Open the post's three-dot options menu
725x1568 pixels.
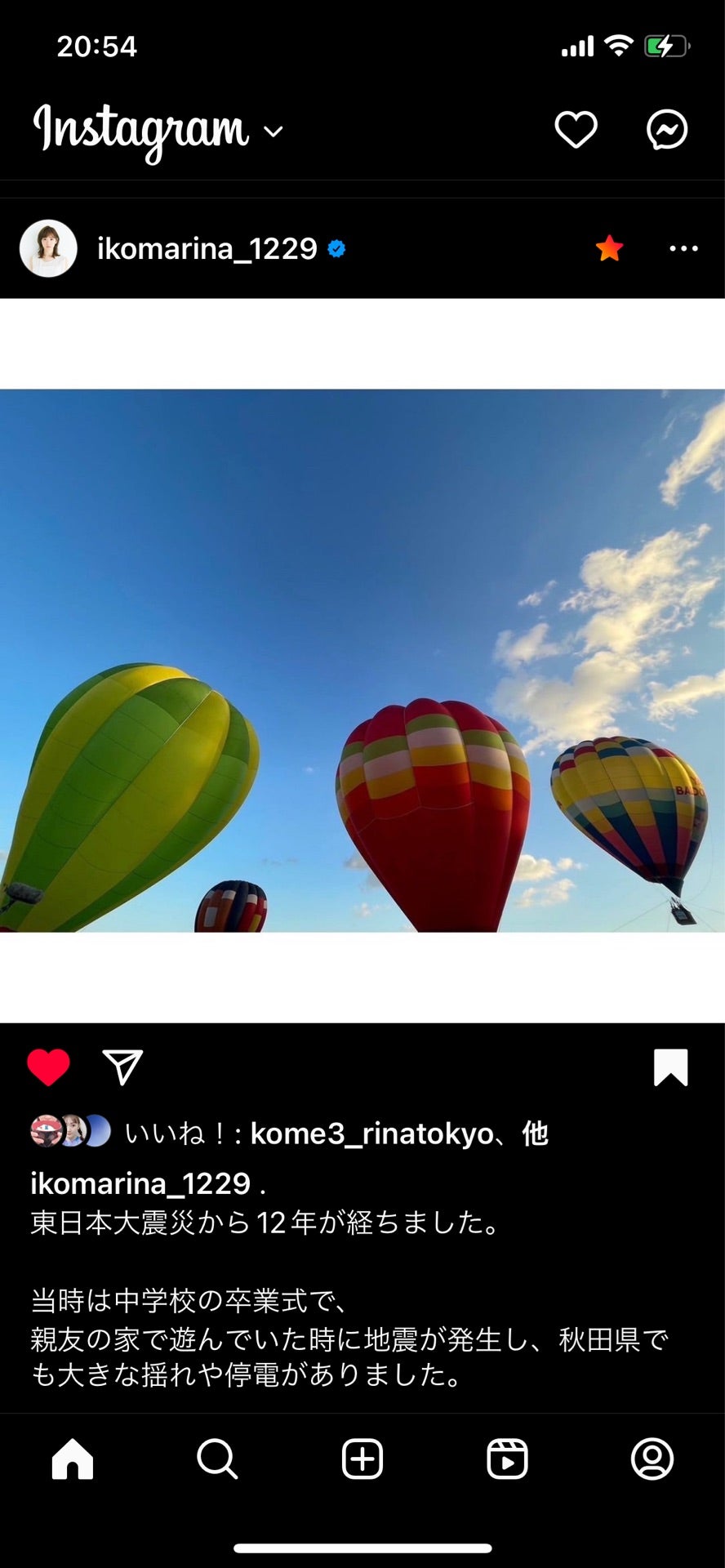point(683,248)
